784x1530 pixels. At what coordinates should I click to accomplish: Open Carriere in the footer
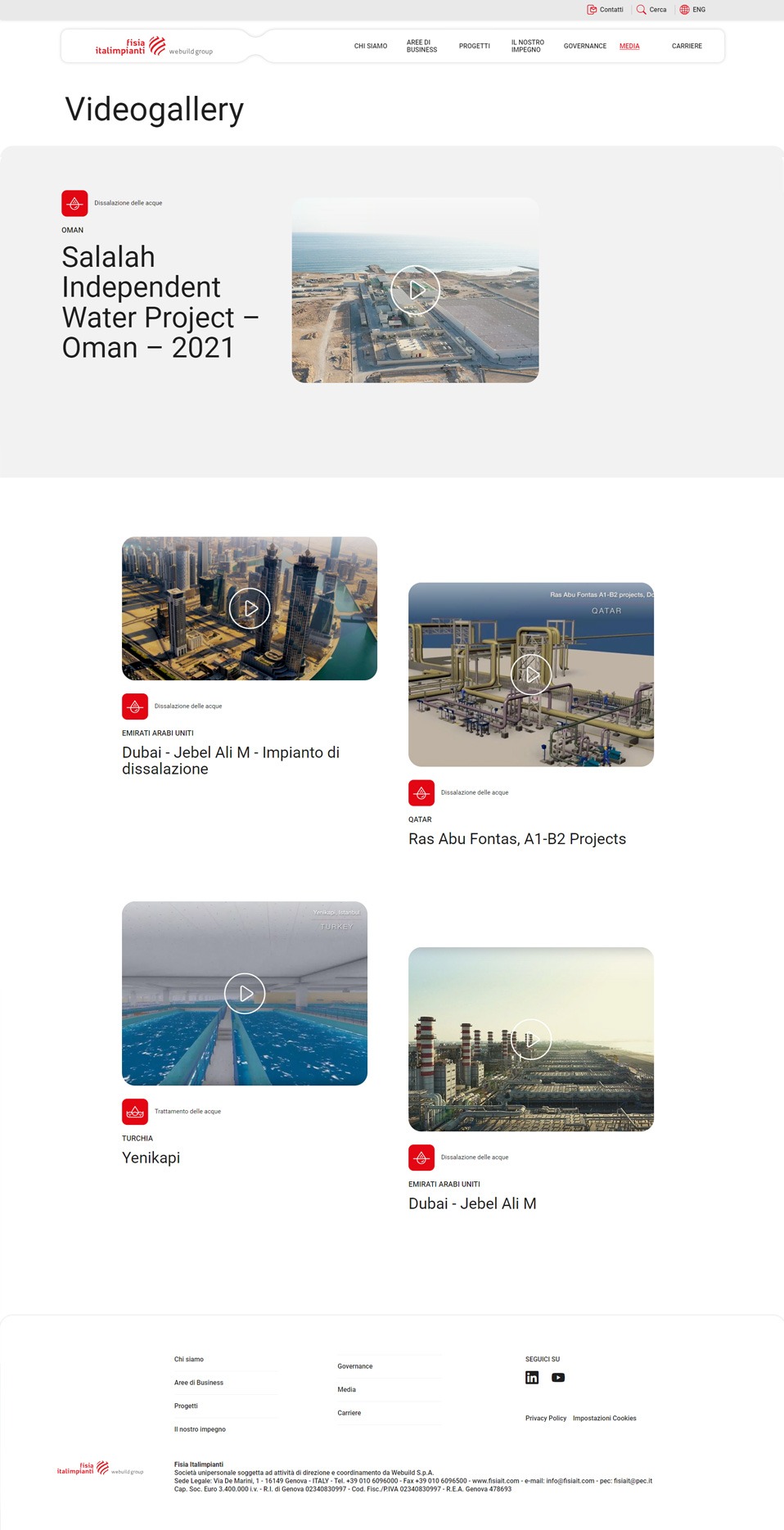pos(349,1413)
